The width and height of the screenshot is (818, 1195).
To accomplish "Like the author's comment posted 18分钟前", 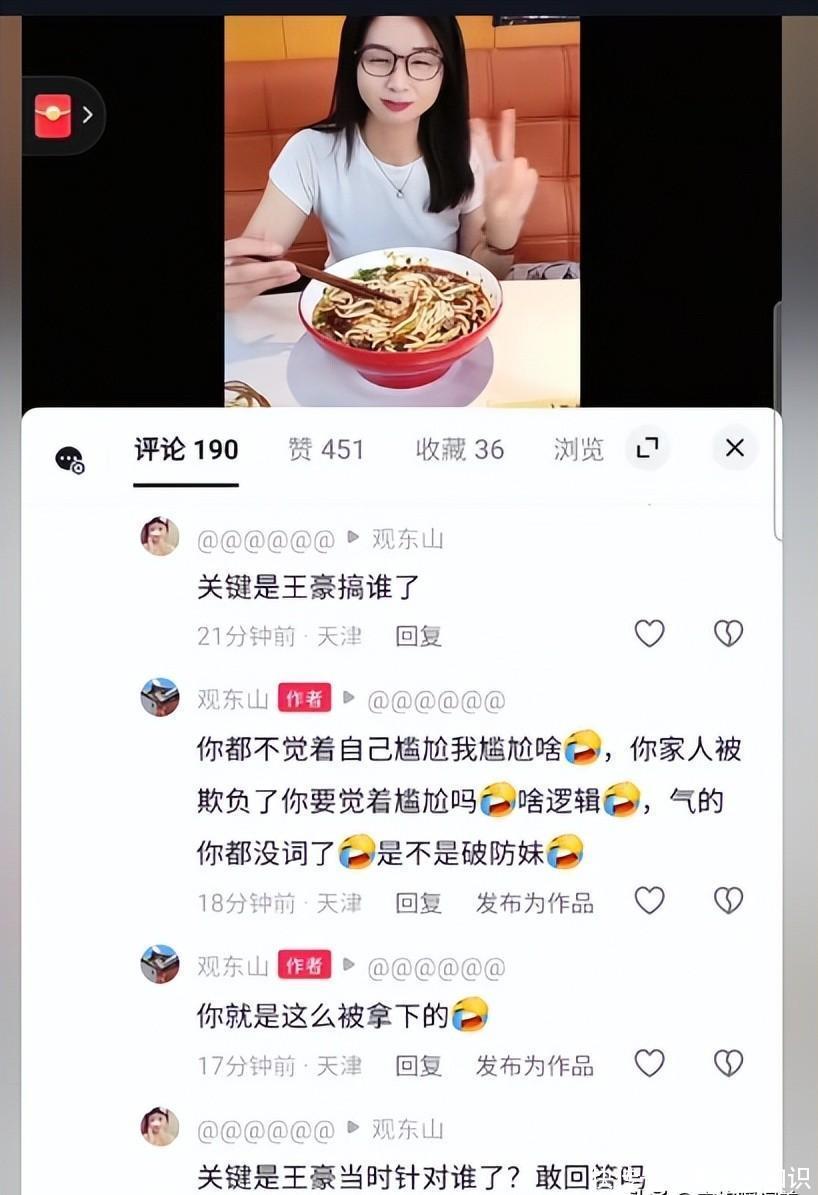I will (649, 901).
